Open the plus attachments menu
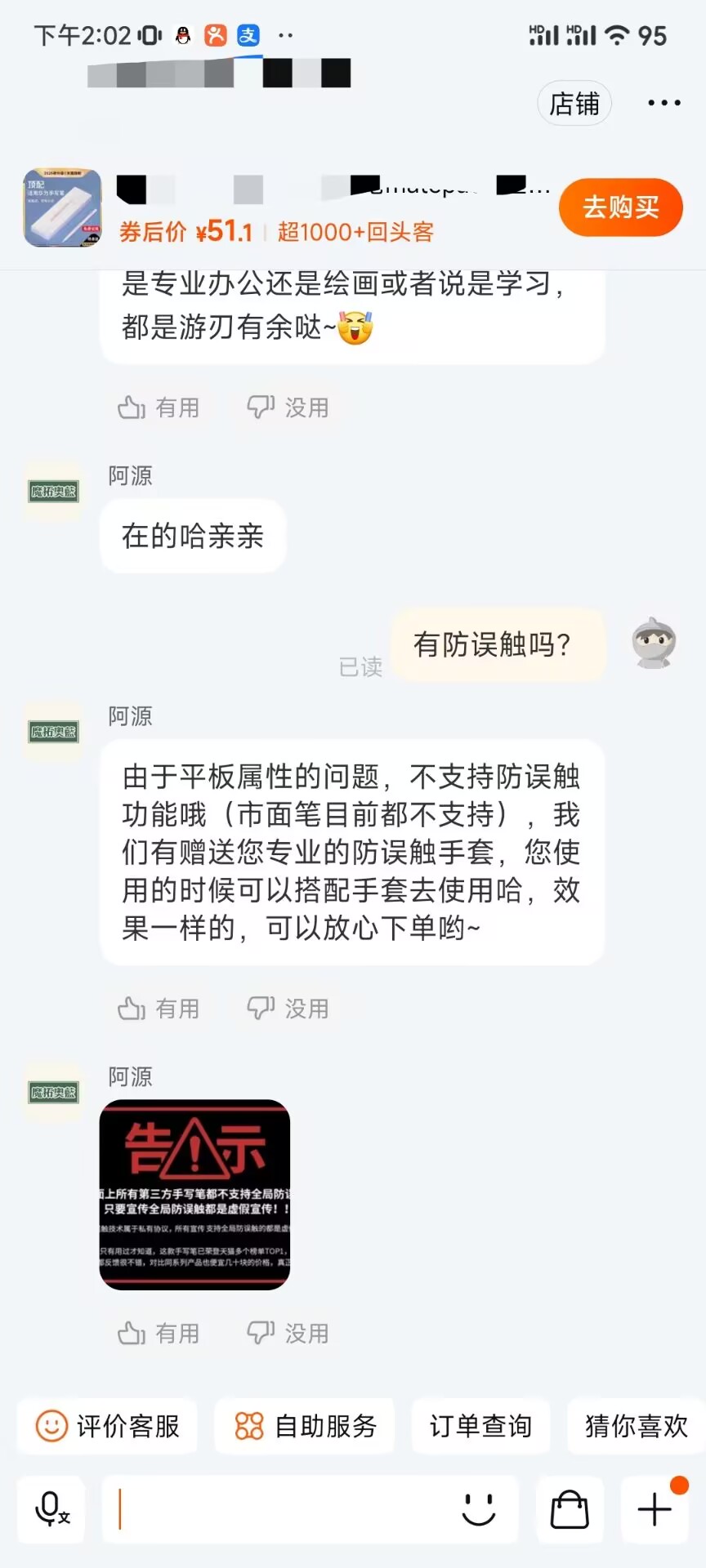The width and height of the screenshot is (706, 1568). point(655,1509)
